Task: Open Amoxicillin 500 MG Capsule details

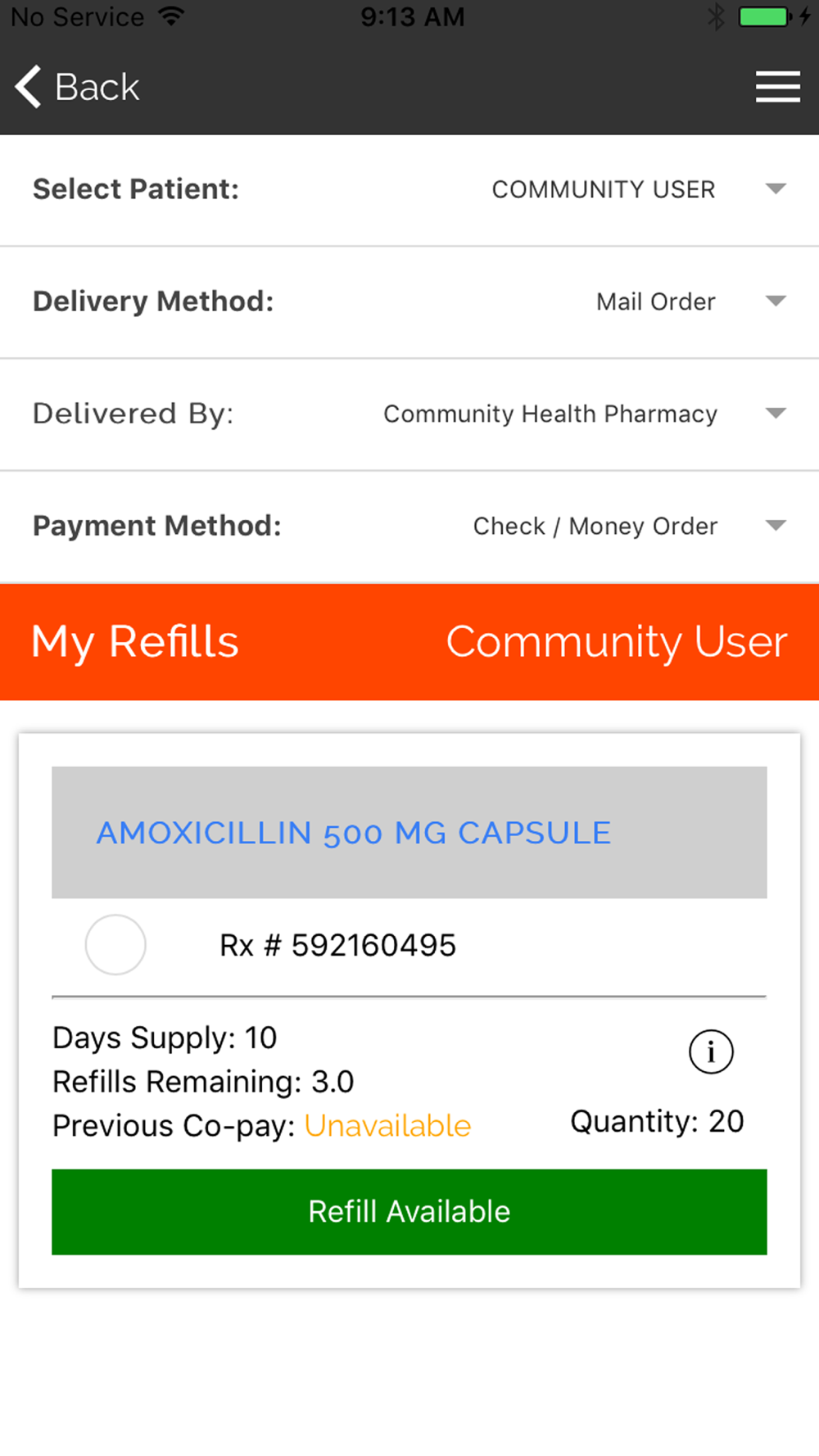Action: [x=354, y=833]
